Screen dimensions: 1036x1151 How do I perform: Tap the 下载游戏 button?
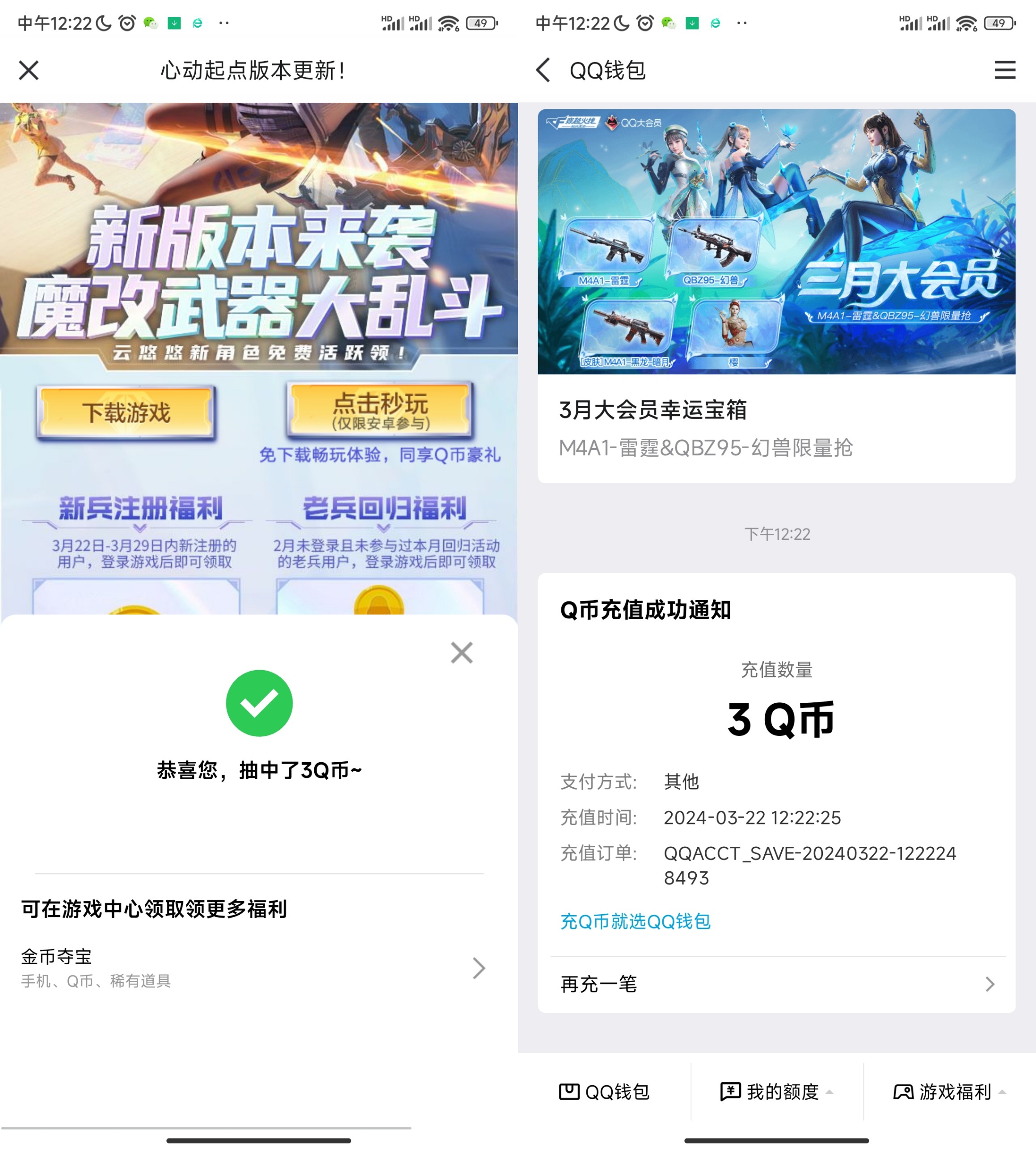126,412
